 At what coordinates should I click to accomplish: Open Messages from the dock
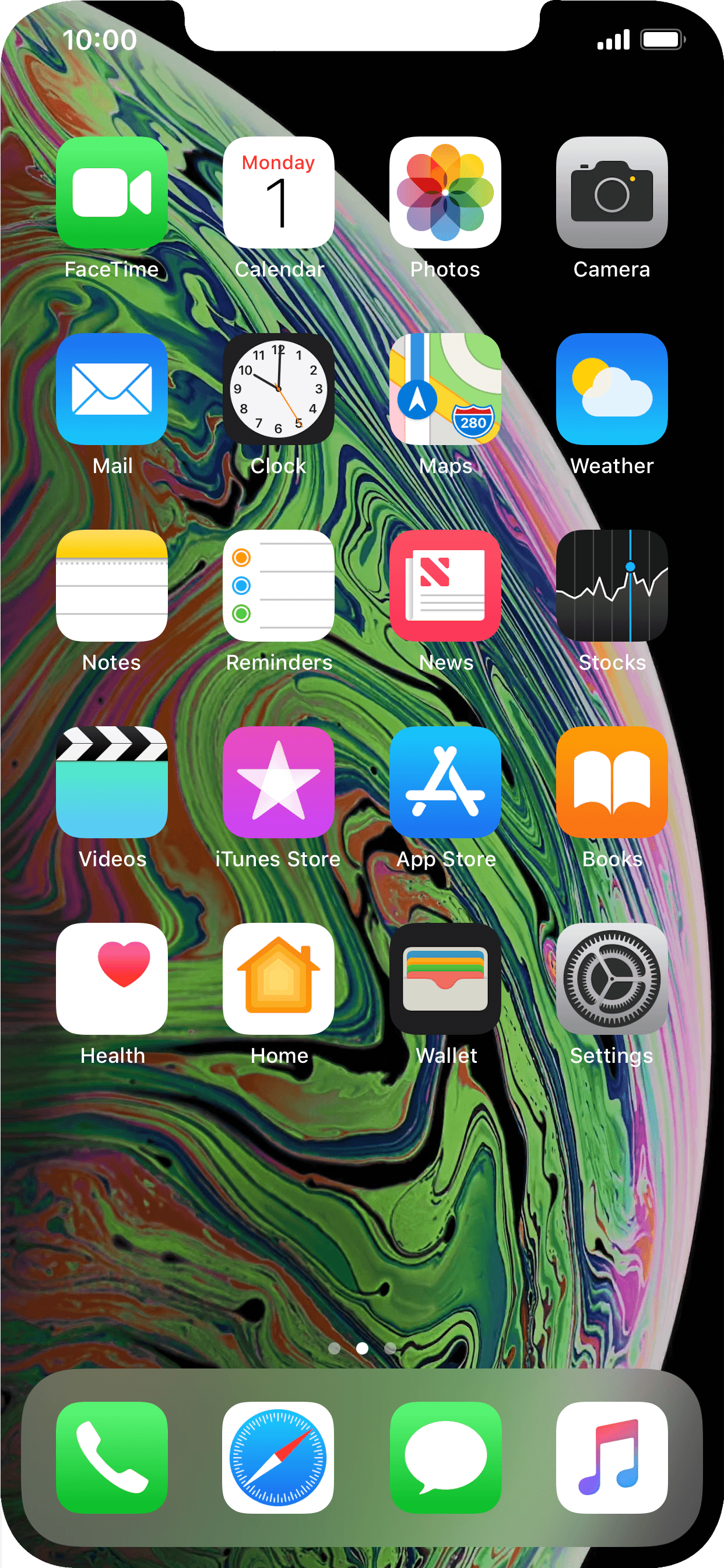click(445, 1458)
